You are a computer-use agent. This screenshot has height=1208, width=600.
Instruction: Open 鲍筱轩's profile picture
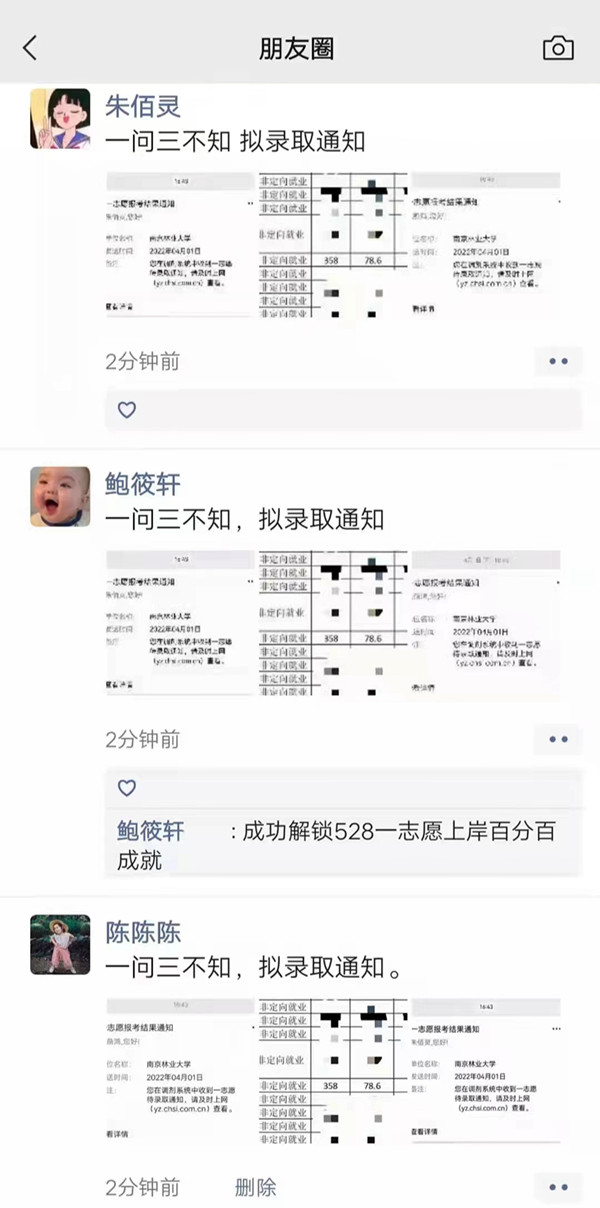[x=60, y=497]
